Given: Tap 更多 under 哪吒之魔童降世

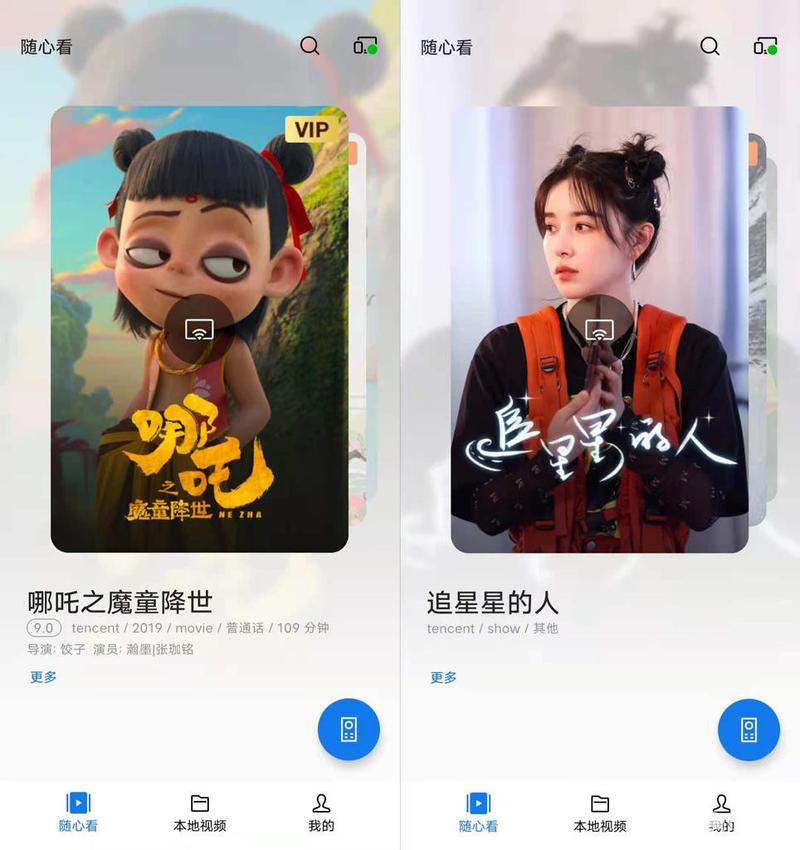Looking at the screenshot, I should [x=43, y=677].
